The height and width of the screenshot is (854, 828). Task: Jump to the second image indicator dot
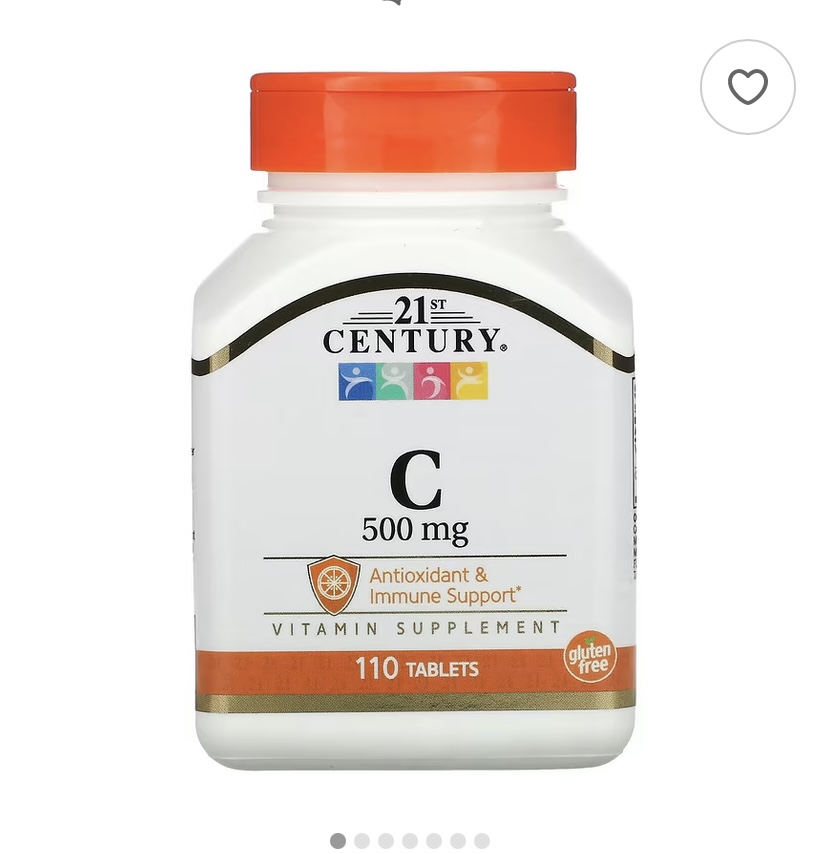[x=362, y=841]
